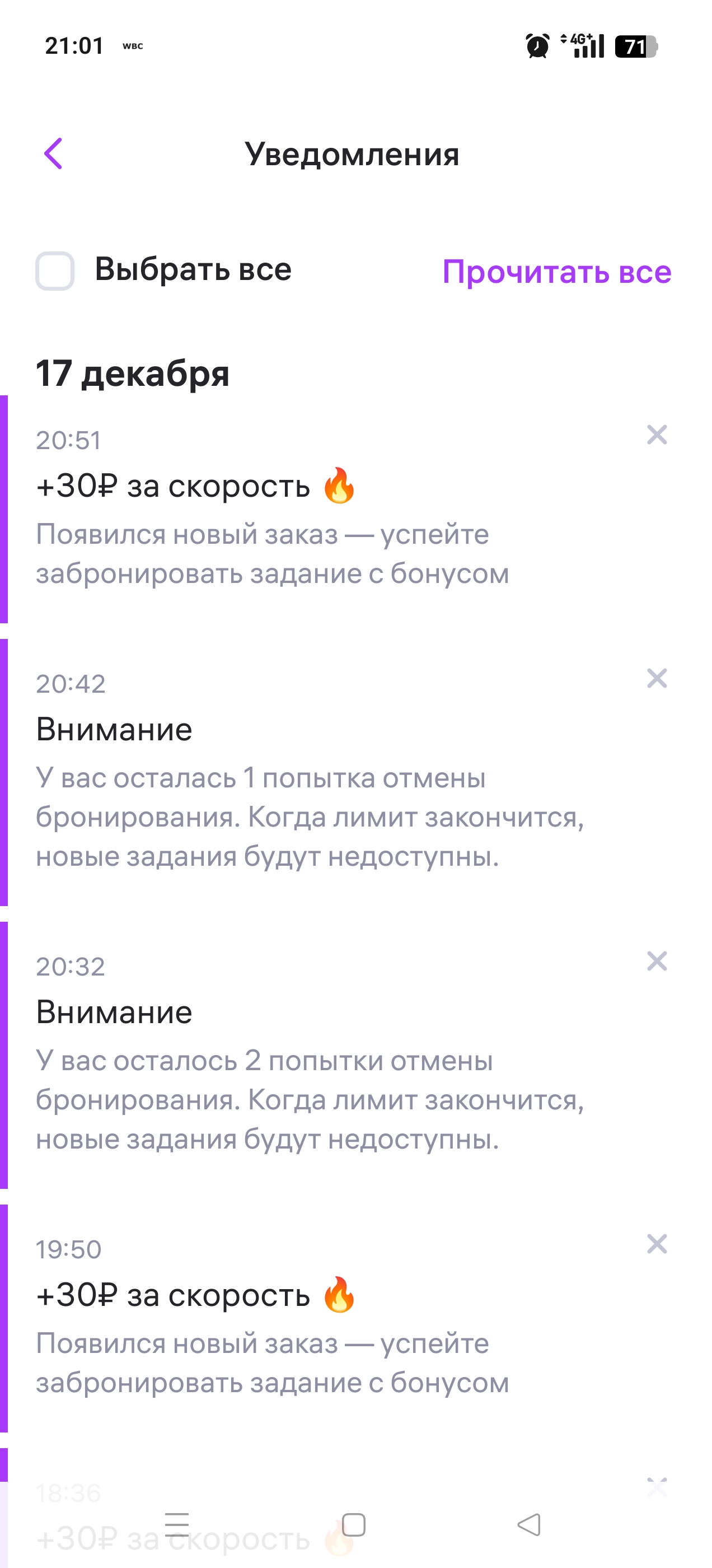
Task: Go back from Уведомления screen
Action: click(x=54, y=153)
